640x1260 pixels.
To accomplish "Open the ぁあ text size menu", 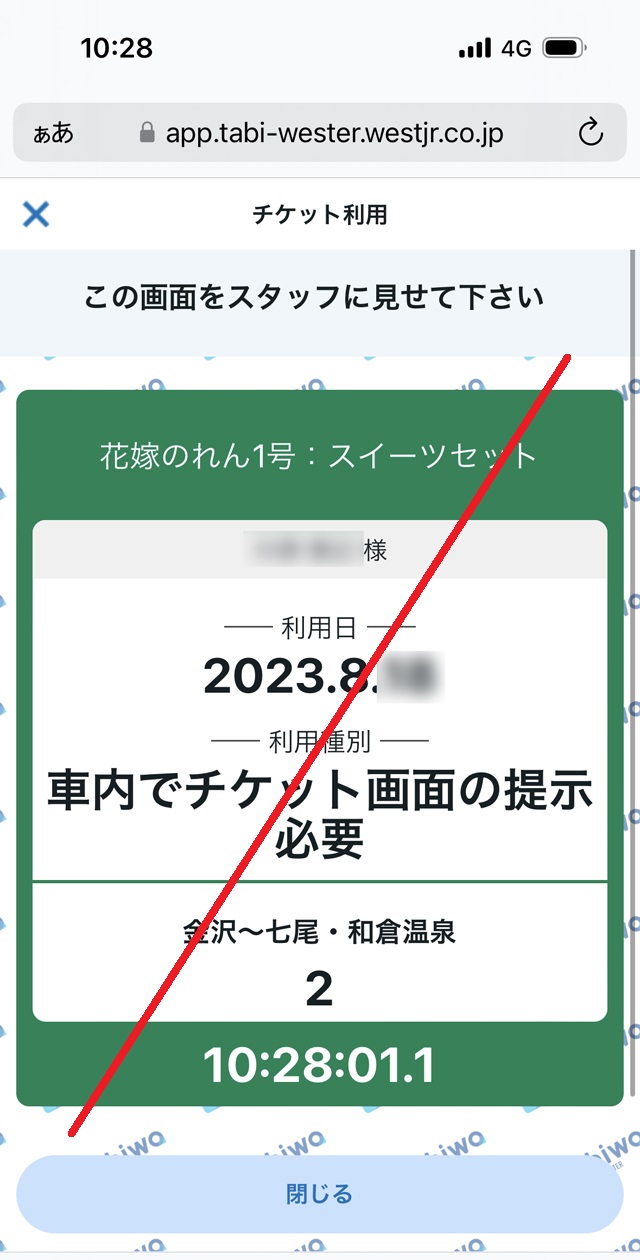I will click(53, 133).
